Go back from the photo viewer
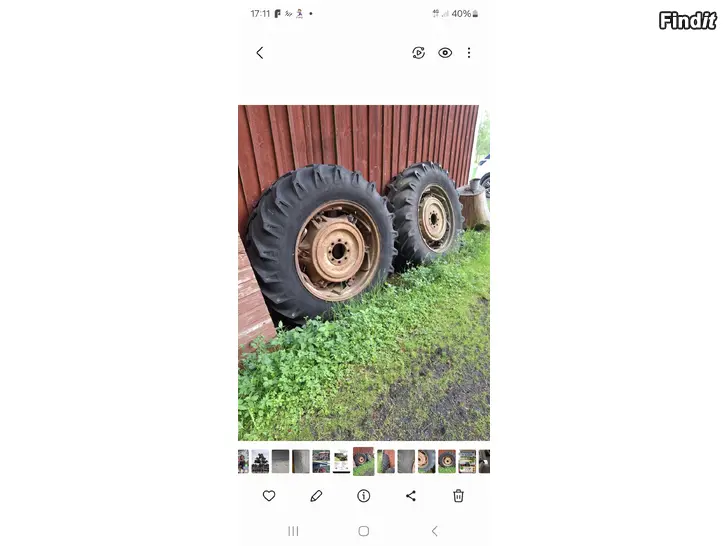Viewport: 728px width, 546px height. coord(260,53)
